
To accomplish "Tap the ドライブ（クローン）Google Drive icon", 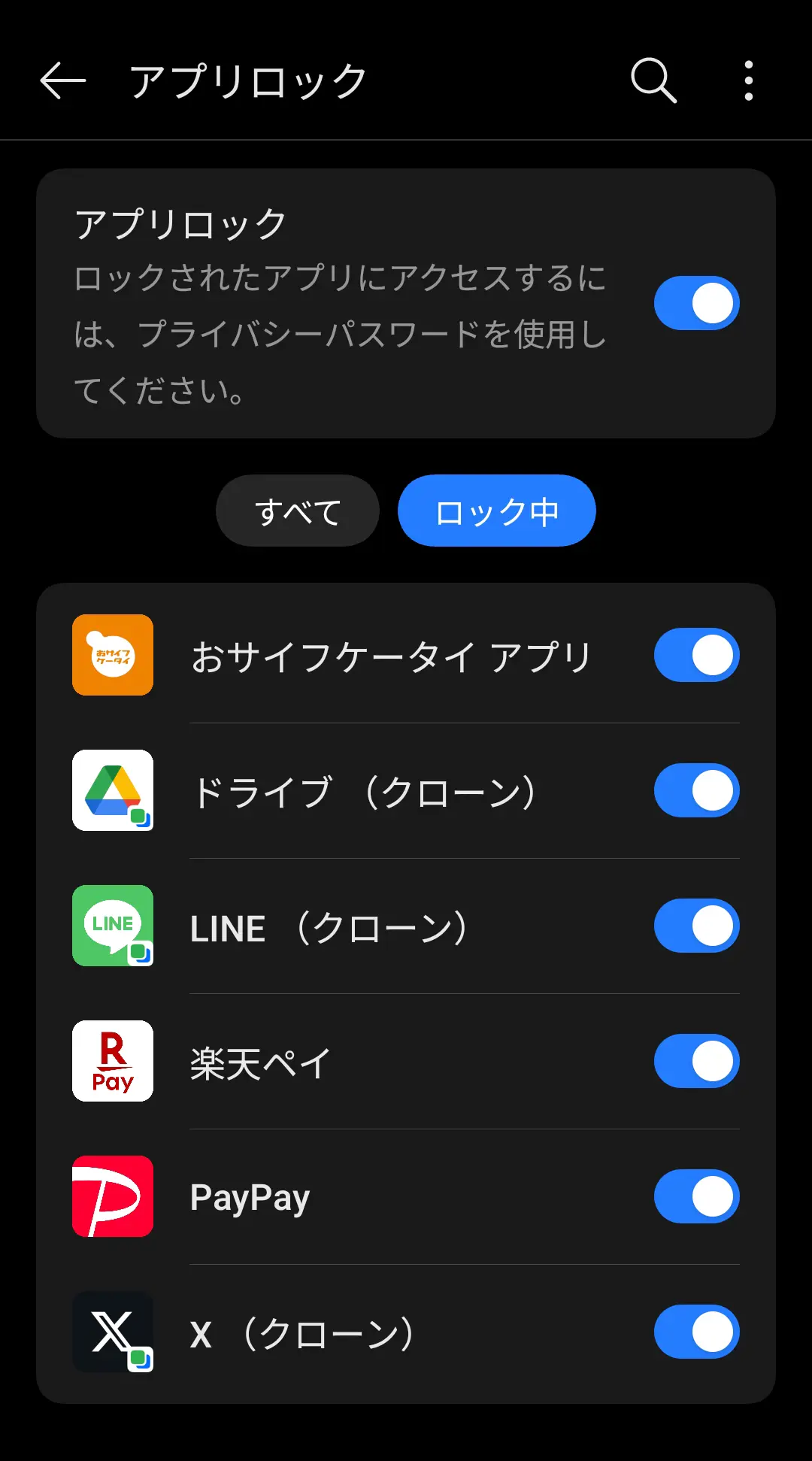I will pyautogui.click(x=112, y=790).
